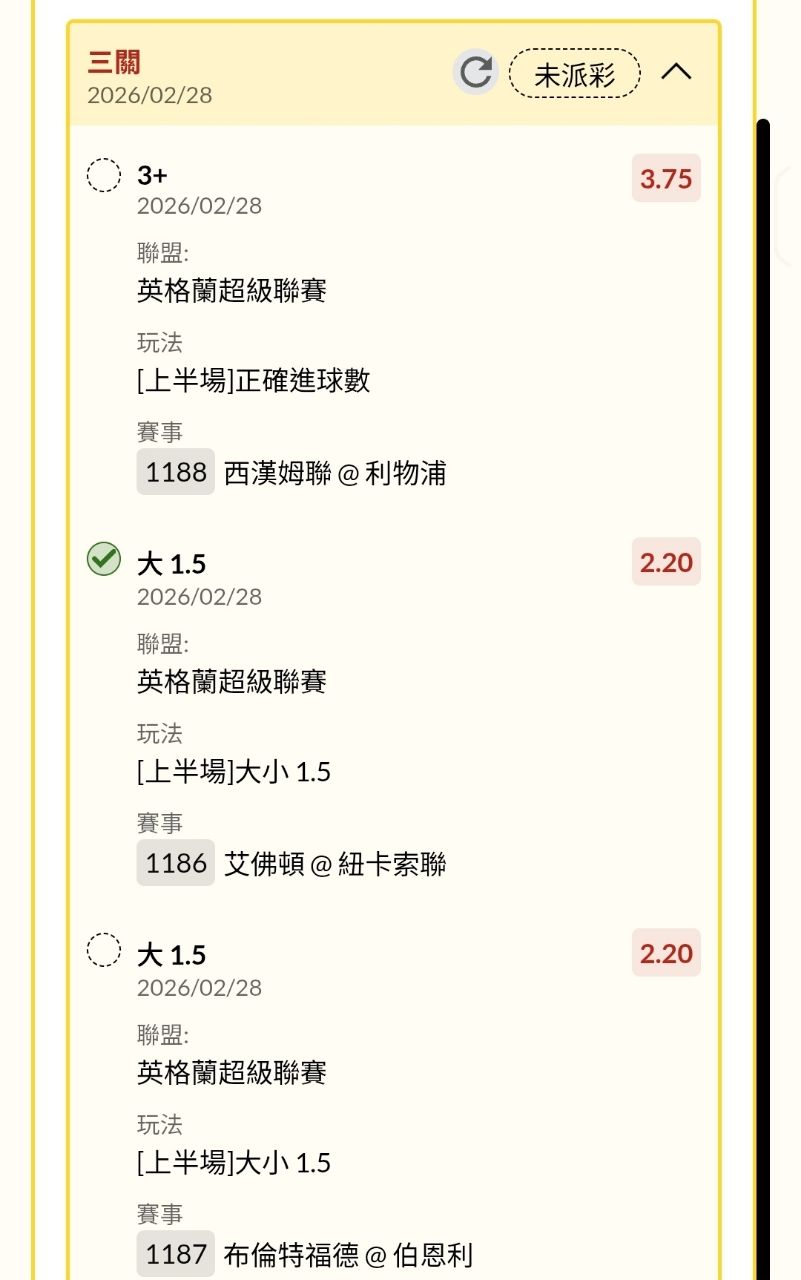Screen dimensions: 801x1280
Task: Collapse the 三關 bet details
Action: click(677, 72)
